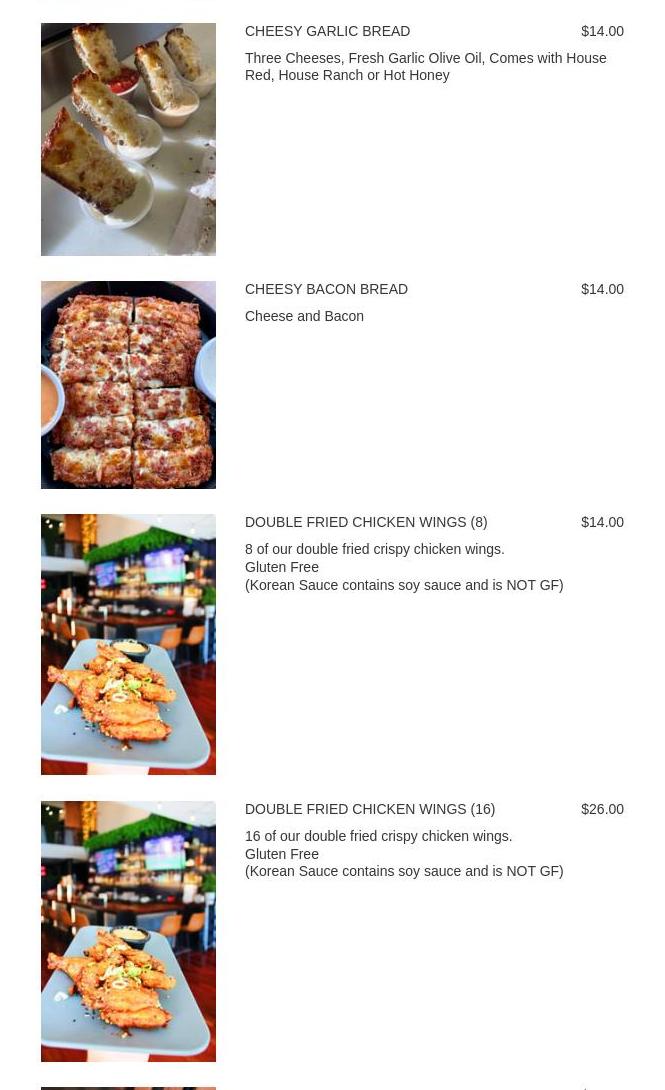View Double Fried Chicken Wings (8)

[x=365, y=523]
